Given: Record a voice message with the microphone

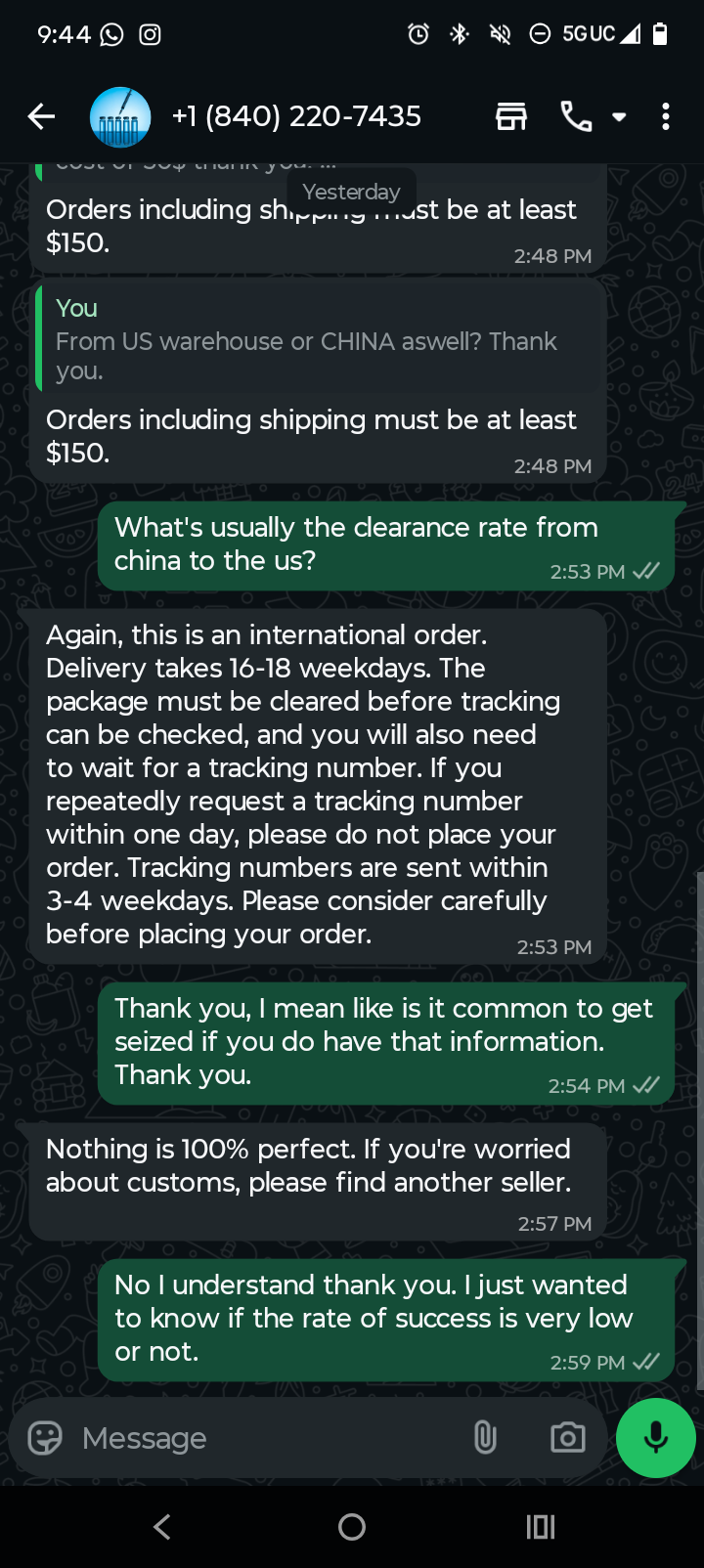Looking at the screenshot, I should pos(655,1438).
